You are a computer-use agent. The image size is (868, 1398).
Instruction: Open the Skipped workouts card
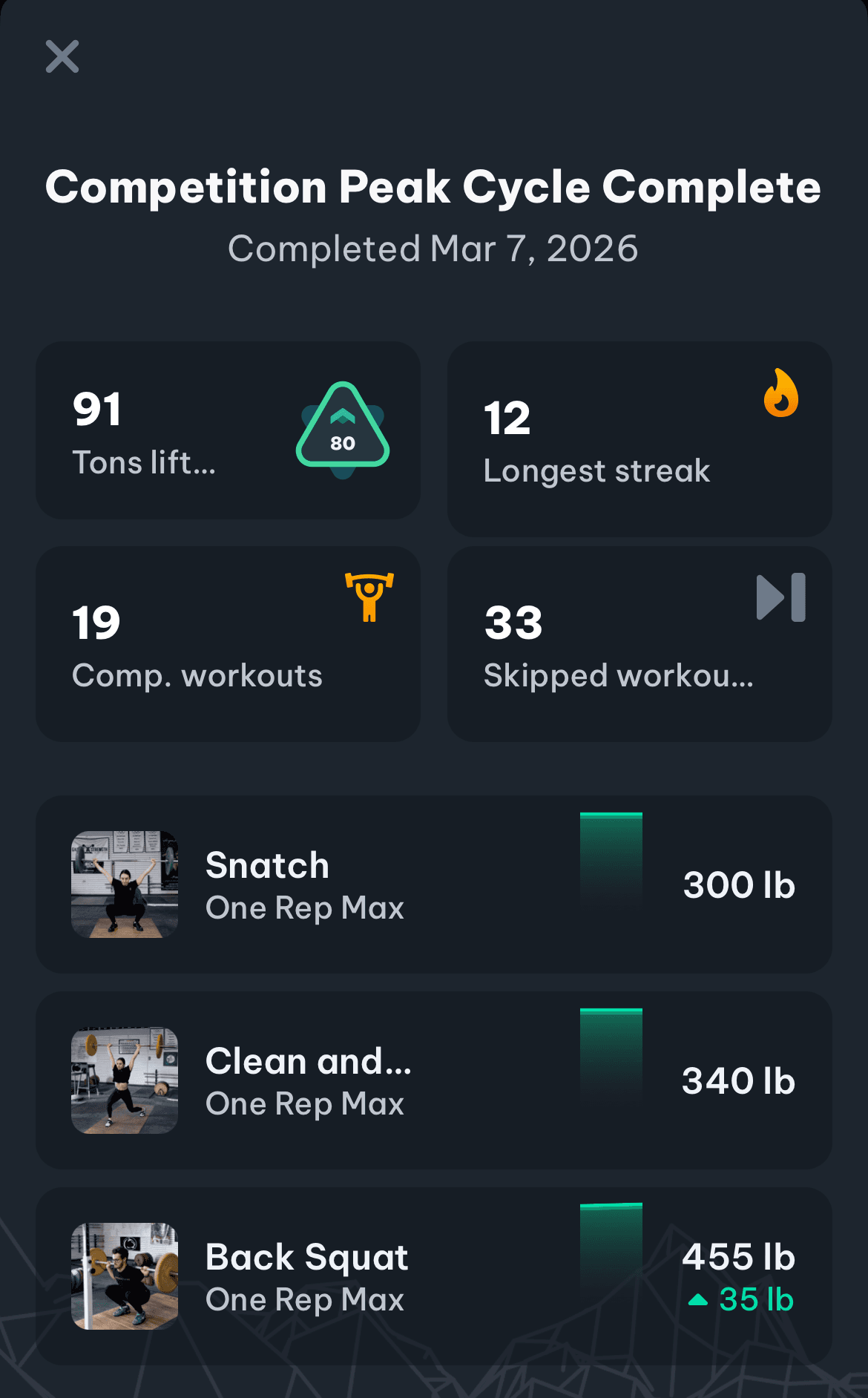pyautogui.click(x=639, y=644)
